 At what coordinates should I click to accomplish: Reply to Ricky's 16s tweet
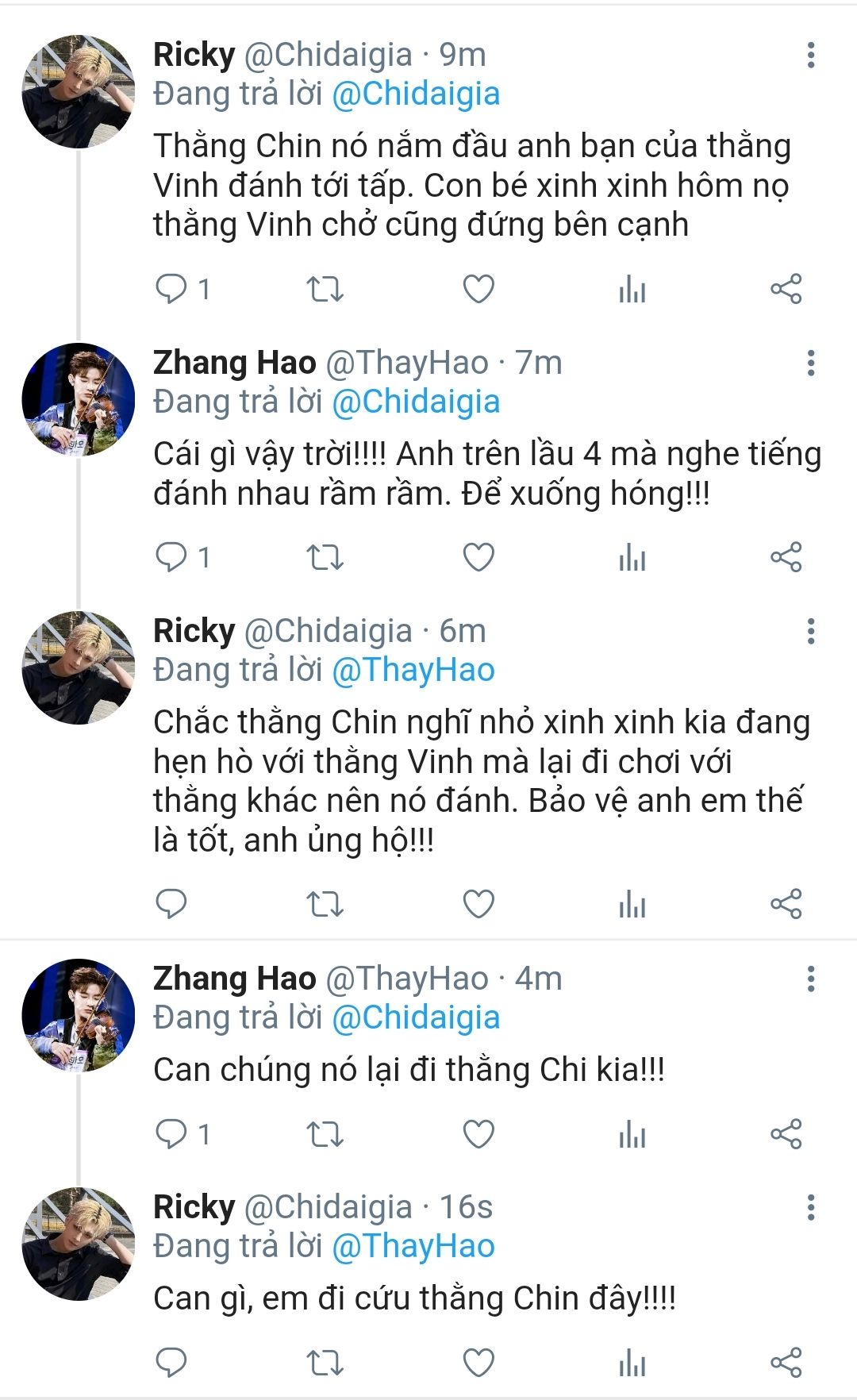click(x=171, y=1363)
